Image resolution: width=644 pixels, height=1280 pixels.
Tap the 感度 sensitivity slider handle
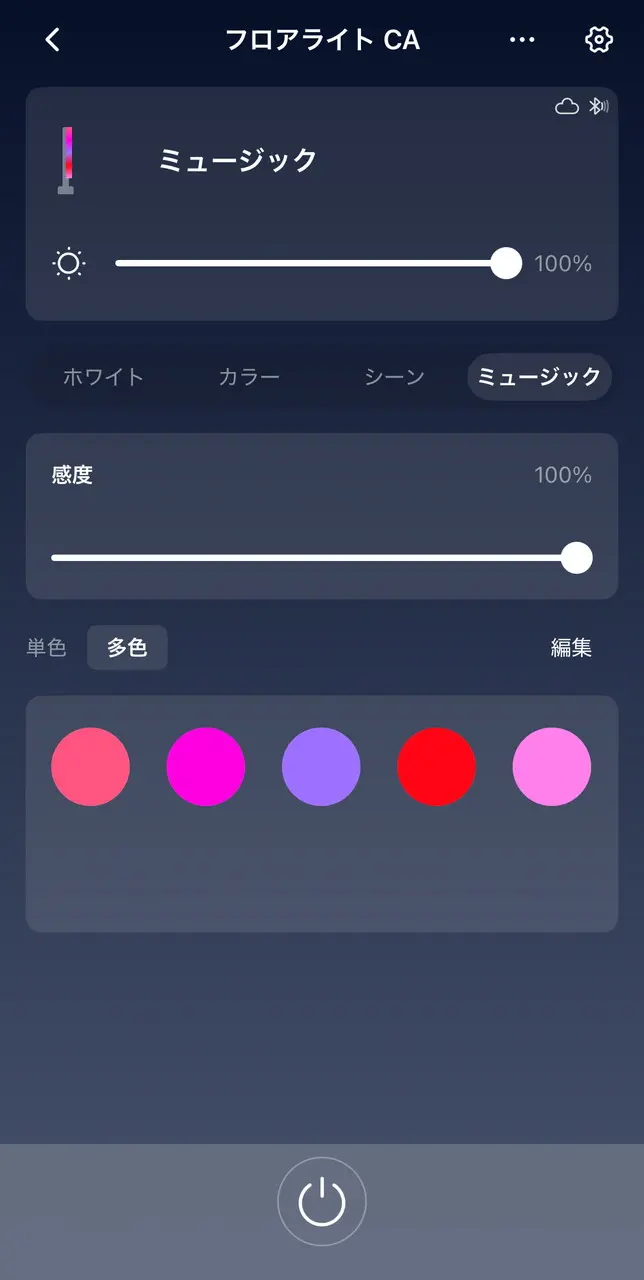click(x=576, y=557)
